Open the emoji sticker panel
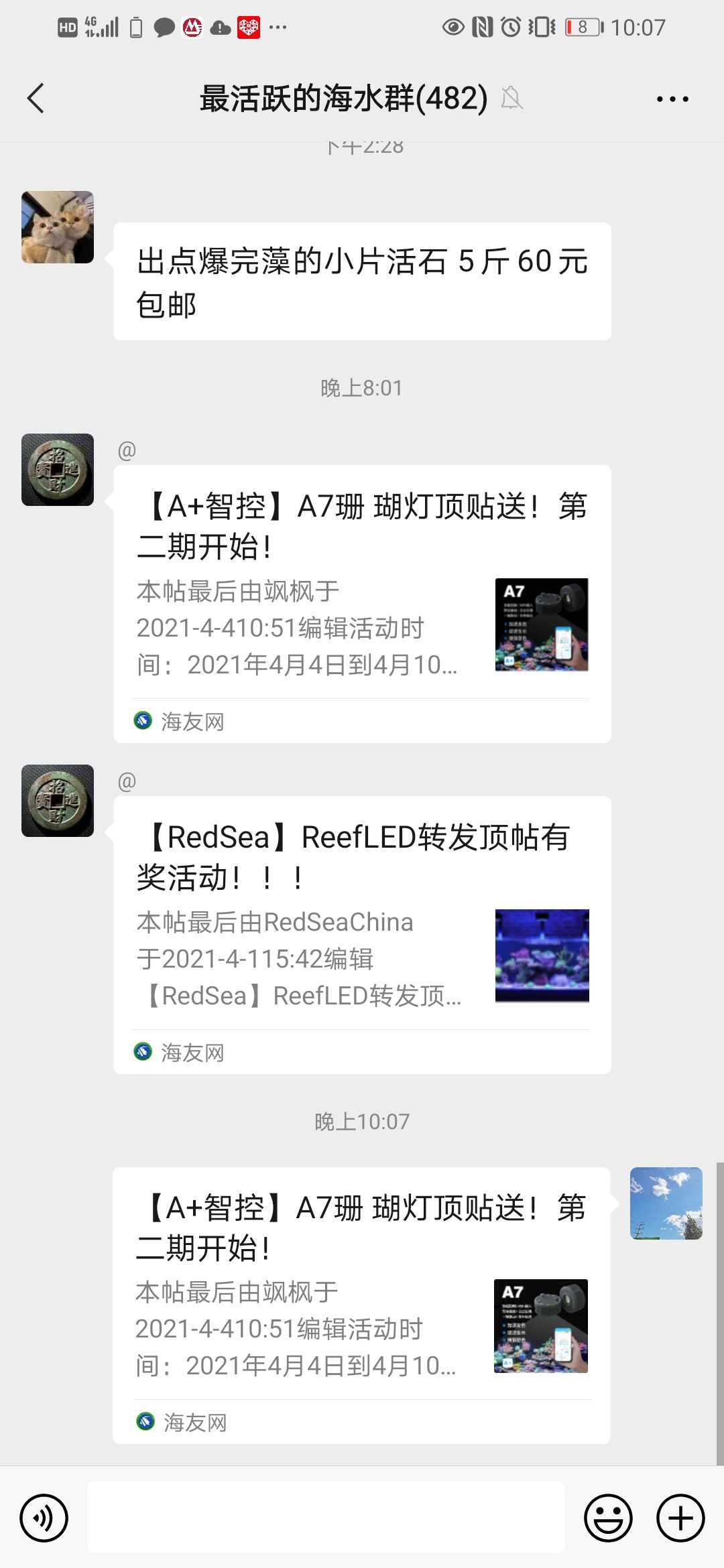Image resolution: width=724 pixels, height=1568 pixels. (608, 1518)
